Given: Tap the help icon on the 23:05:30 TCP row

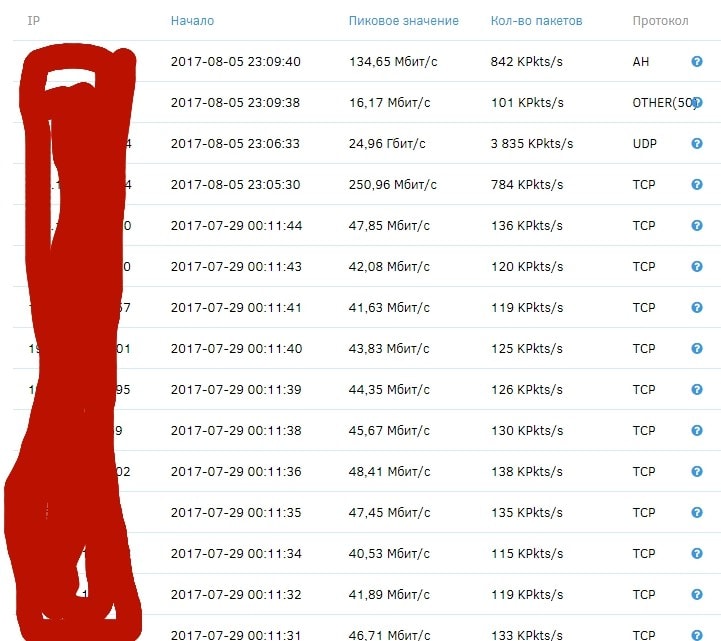Looking at the screenshot, I should (x=697, y=185).
